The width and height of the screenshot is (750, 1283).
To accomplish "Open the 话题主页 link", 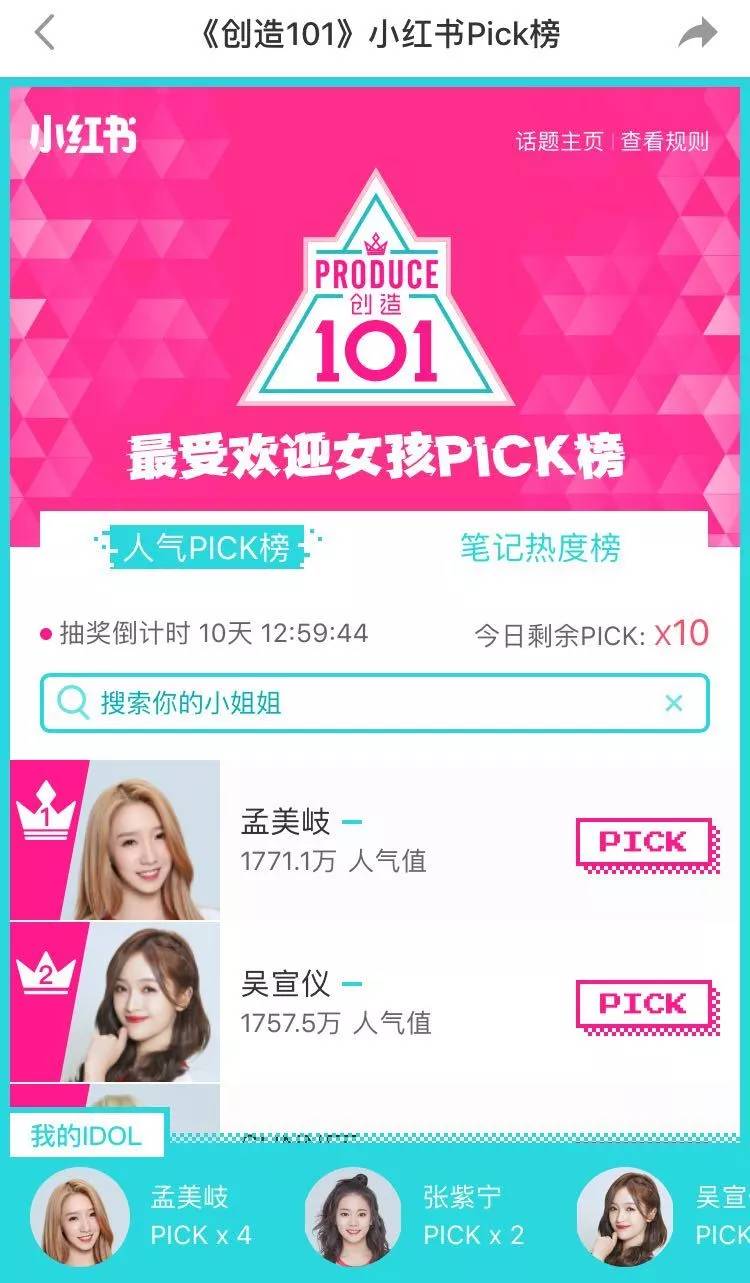I will pyautogui.click(x=559, y=141).
